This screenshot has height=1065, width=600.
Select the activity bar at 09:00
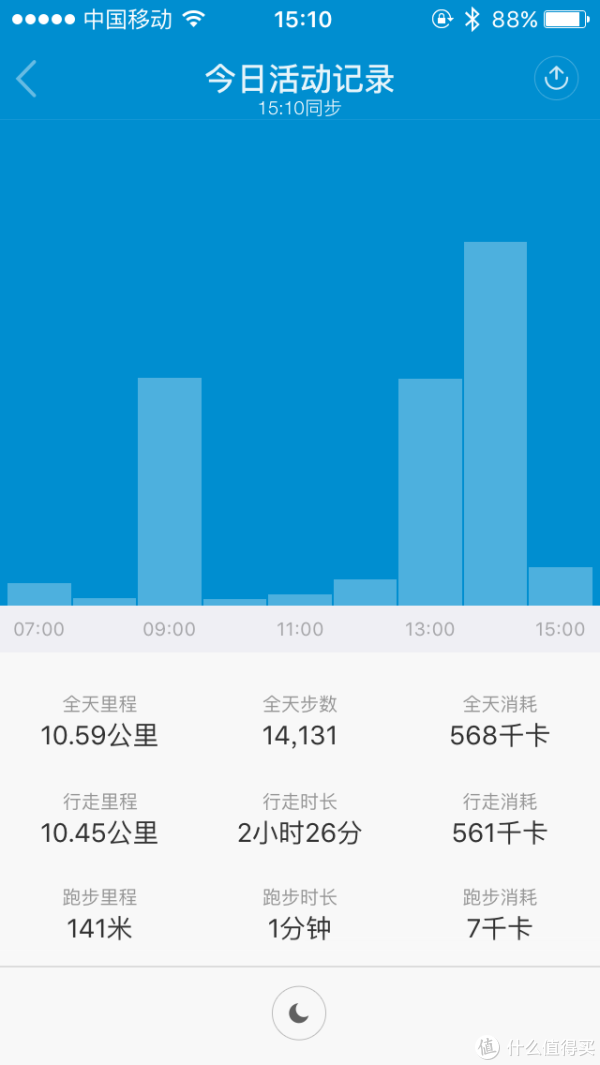tap(170, 491)
